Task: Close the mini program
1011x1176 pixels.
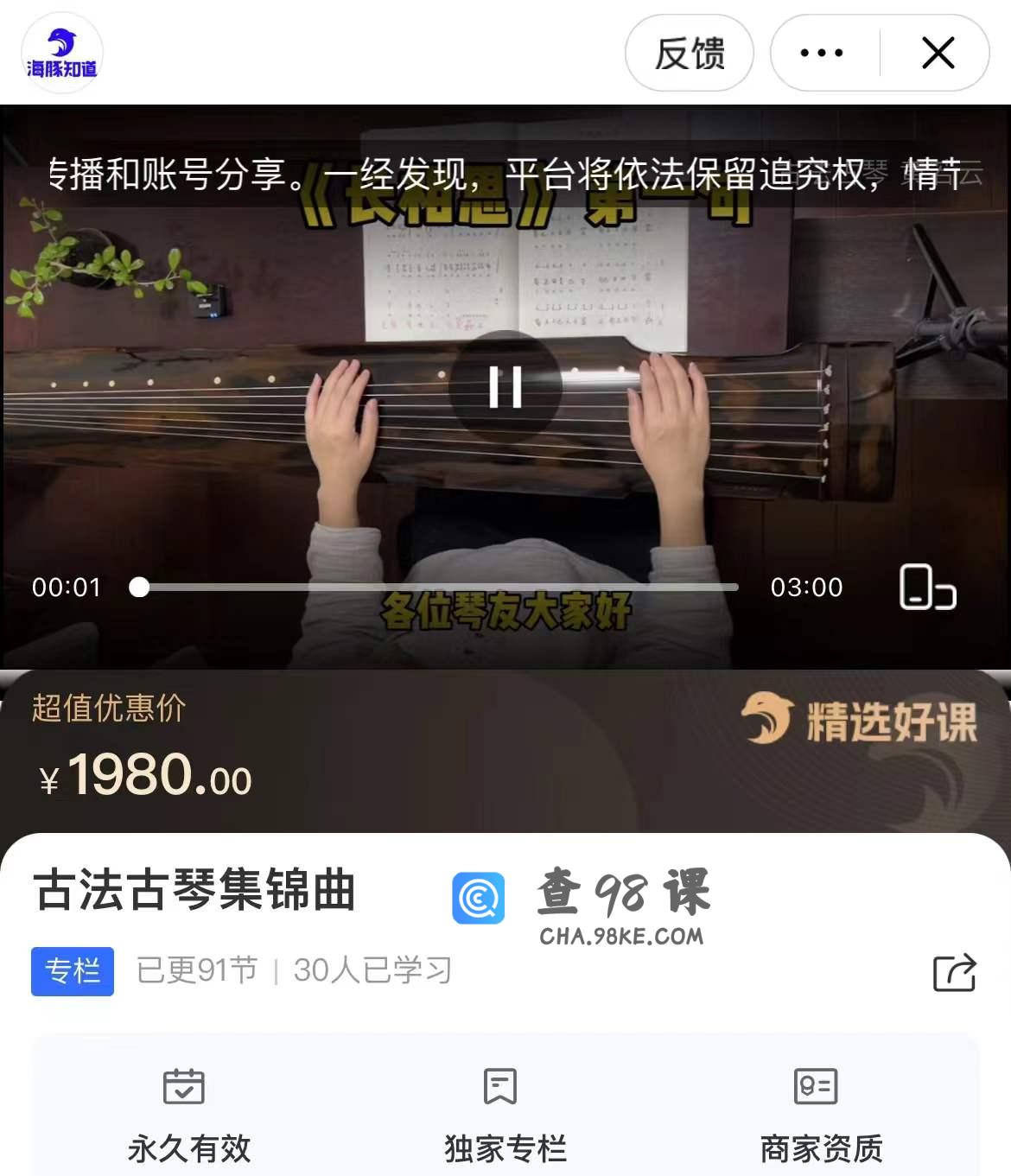Action: tap(938, 54)
